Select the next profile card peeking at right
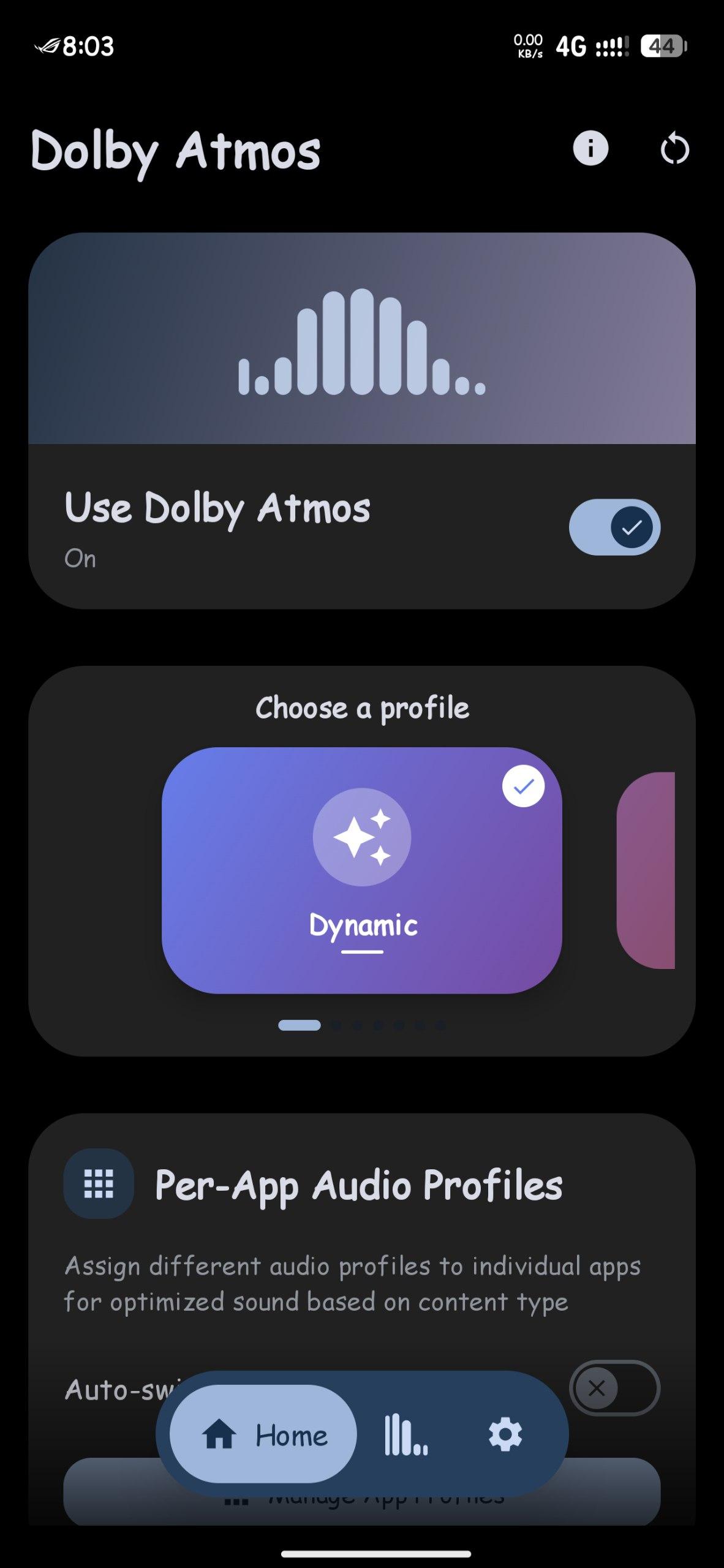The image size is (724, 1568). (646, 870)
